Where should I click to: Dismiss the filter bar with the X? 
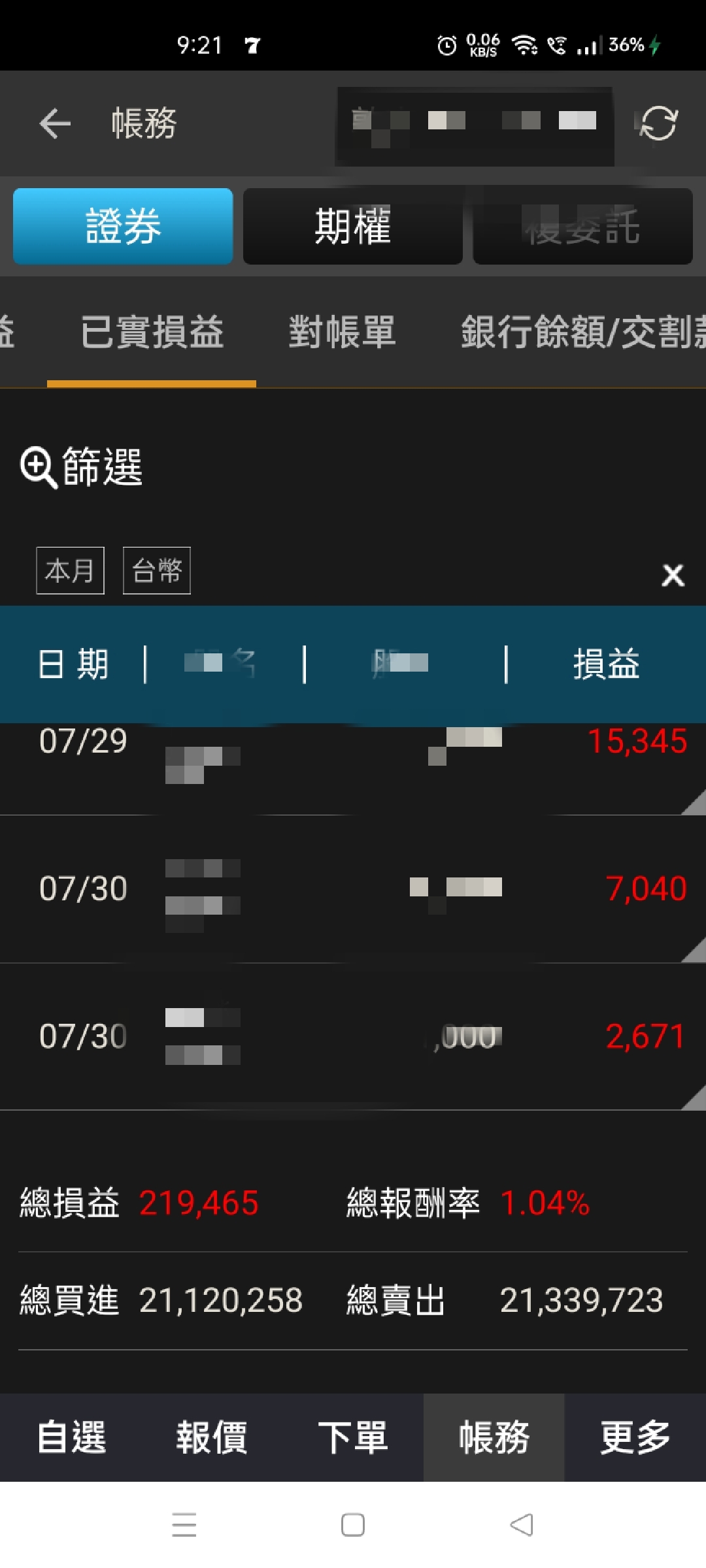tap(673, 575)
